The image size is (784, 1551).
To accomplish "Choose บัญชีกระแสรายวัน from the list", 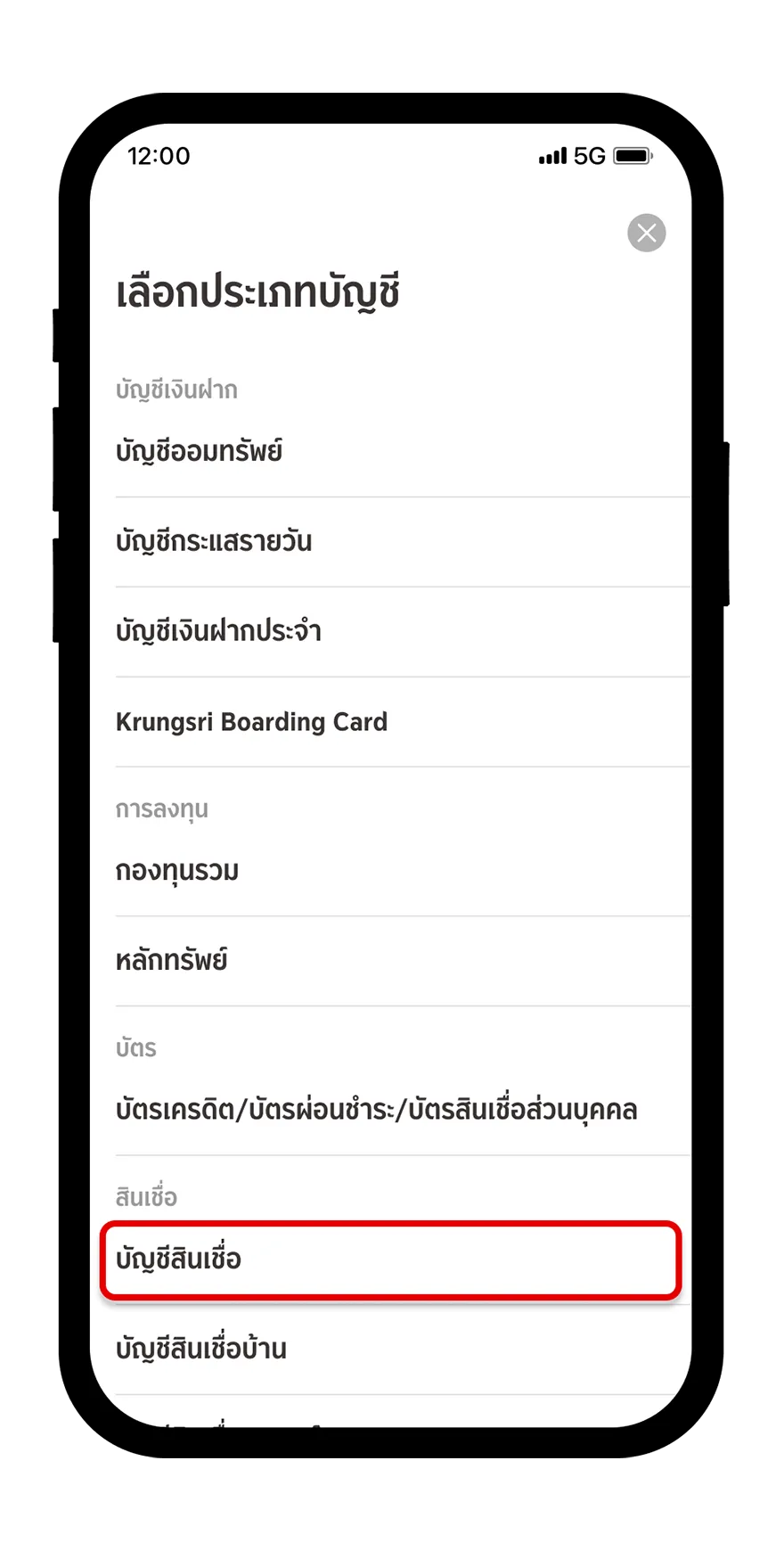I will point(403,542).
